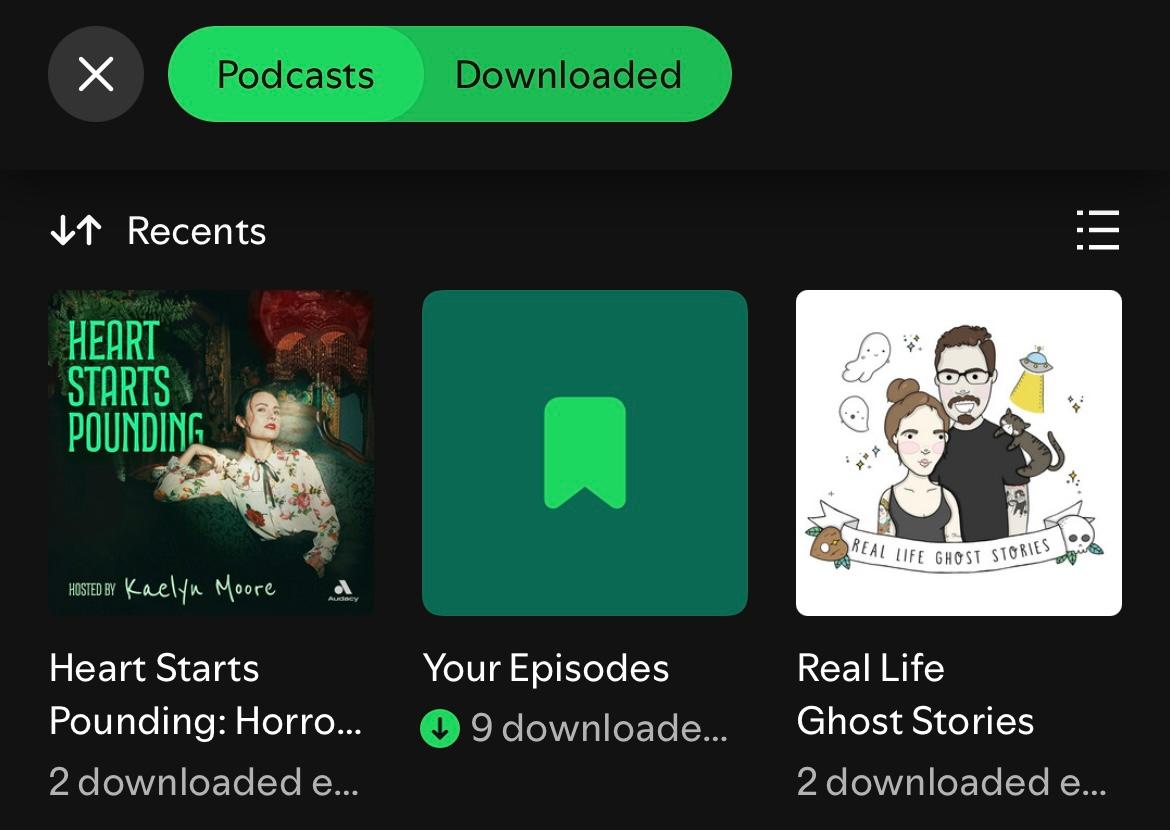The height and width of the screenshot is (830, 1170).
Task: Switch to list view layout
Action: [1097, 230]
